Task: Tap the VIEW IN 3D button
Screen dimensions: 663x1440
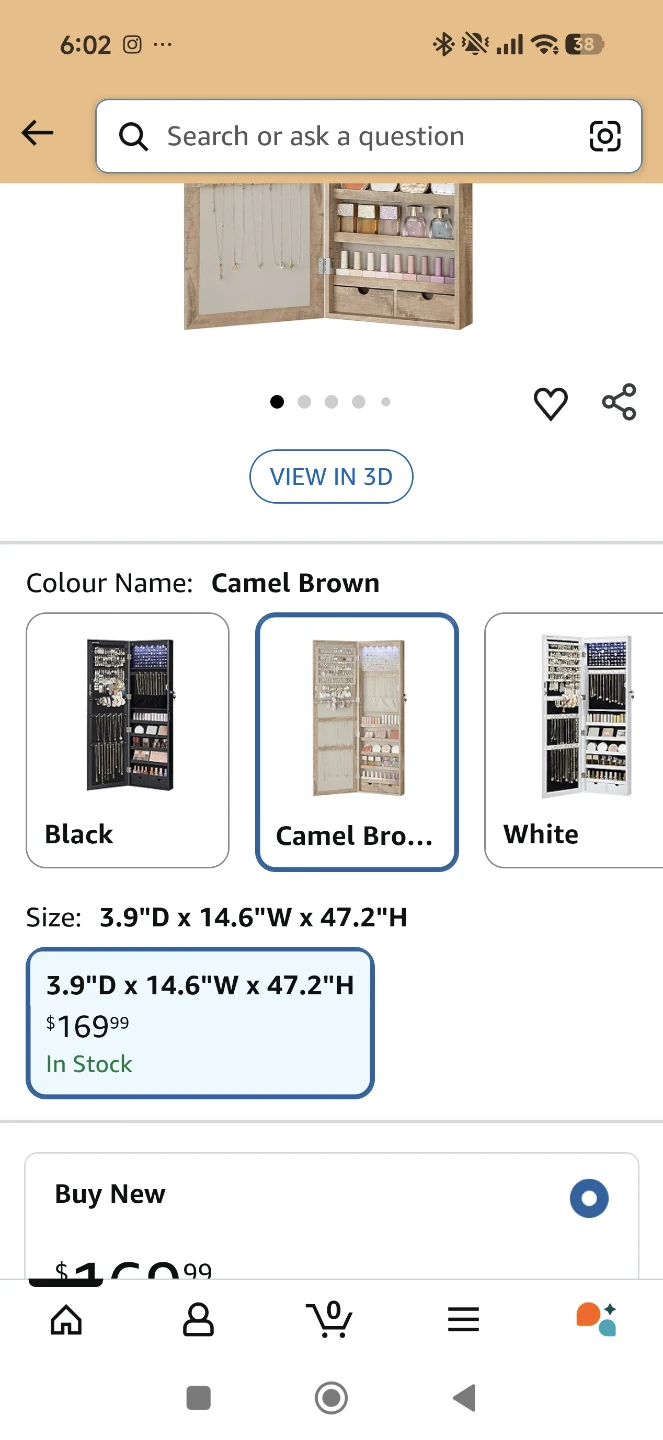Action: pos(331,477)
